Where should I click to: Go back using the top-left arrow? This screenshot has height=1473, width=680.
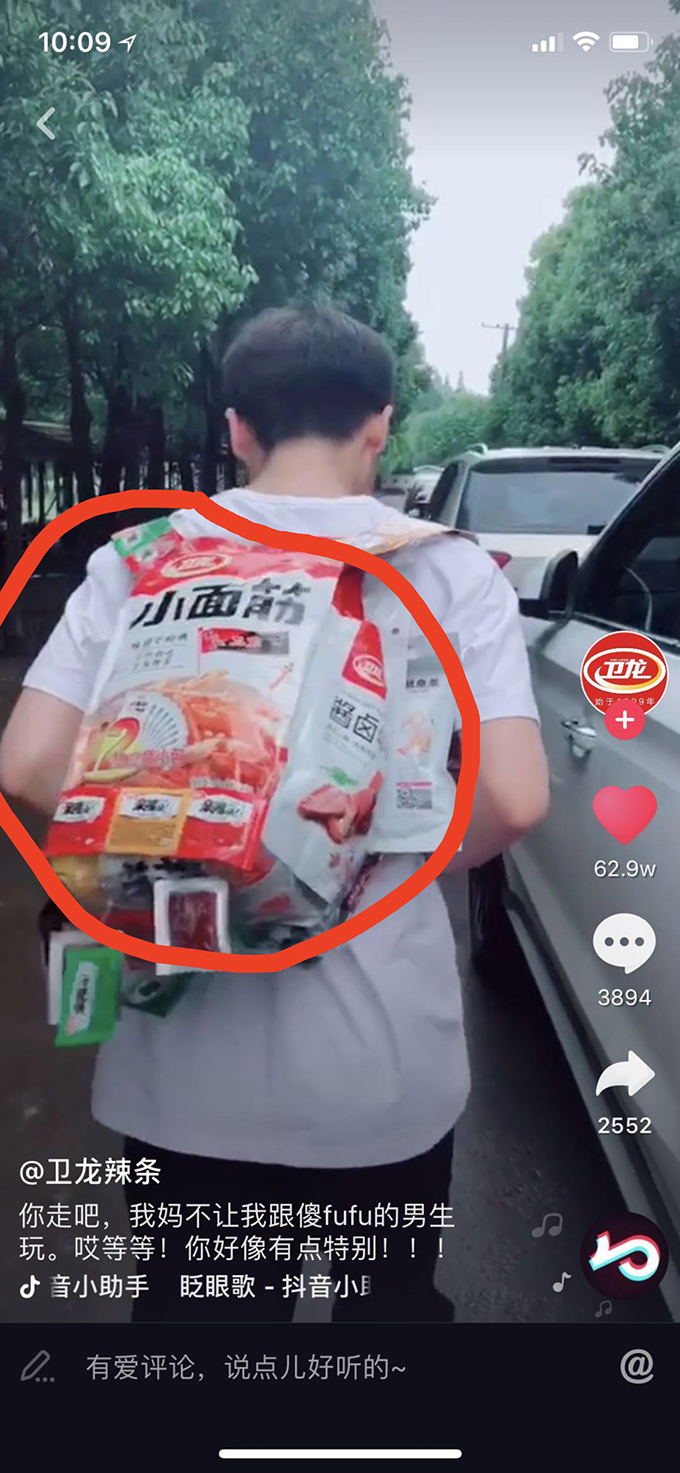coord(46,124)
